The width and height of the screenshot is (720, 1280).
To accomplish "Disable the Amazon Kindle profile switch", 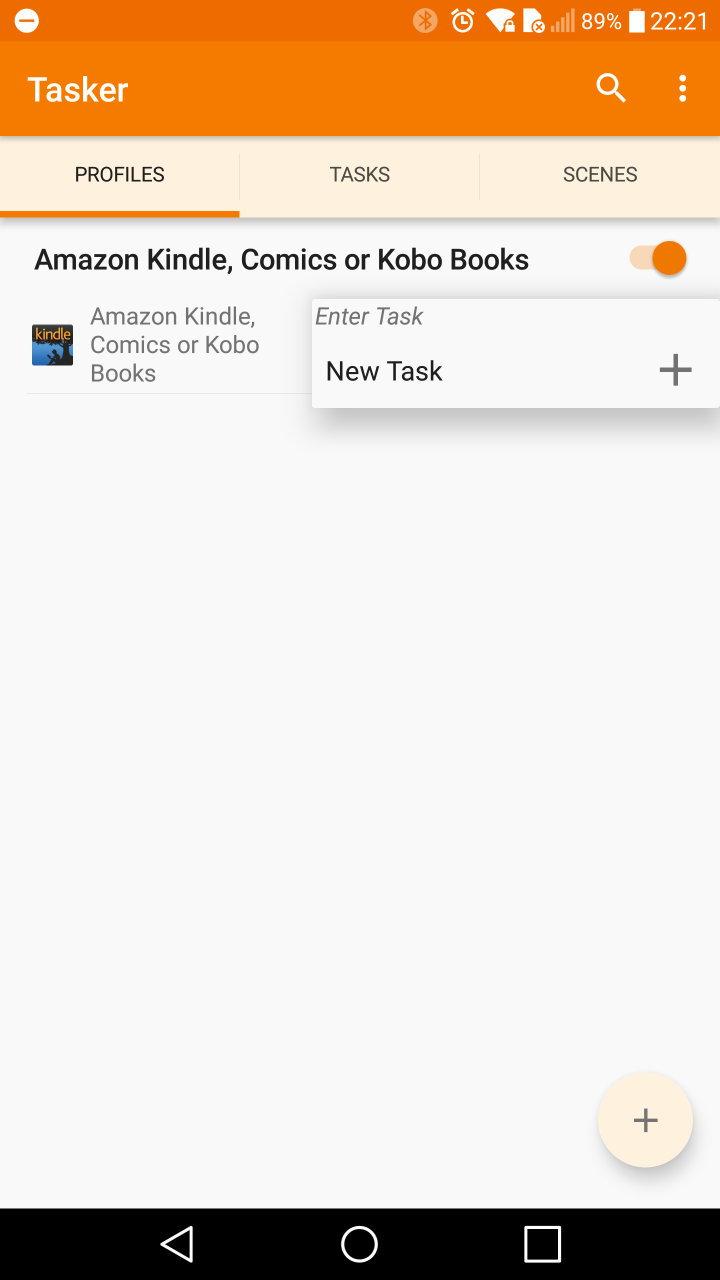I will tap(658, 259).
